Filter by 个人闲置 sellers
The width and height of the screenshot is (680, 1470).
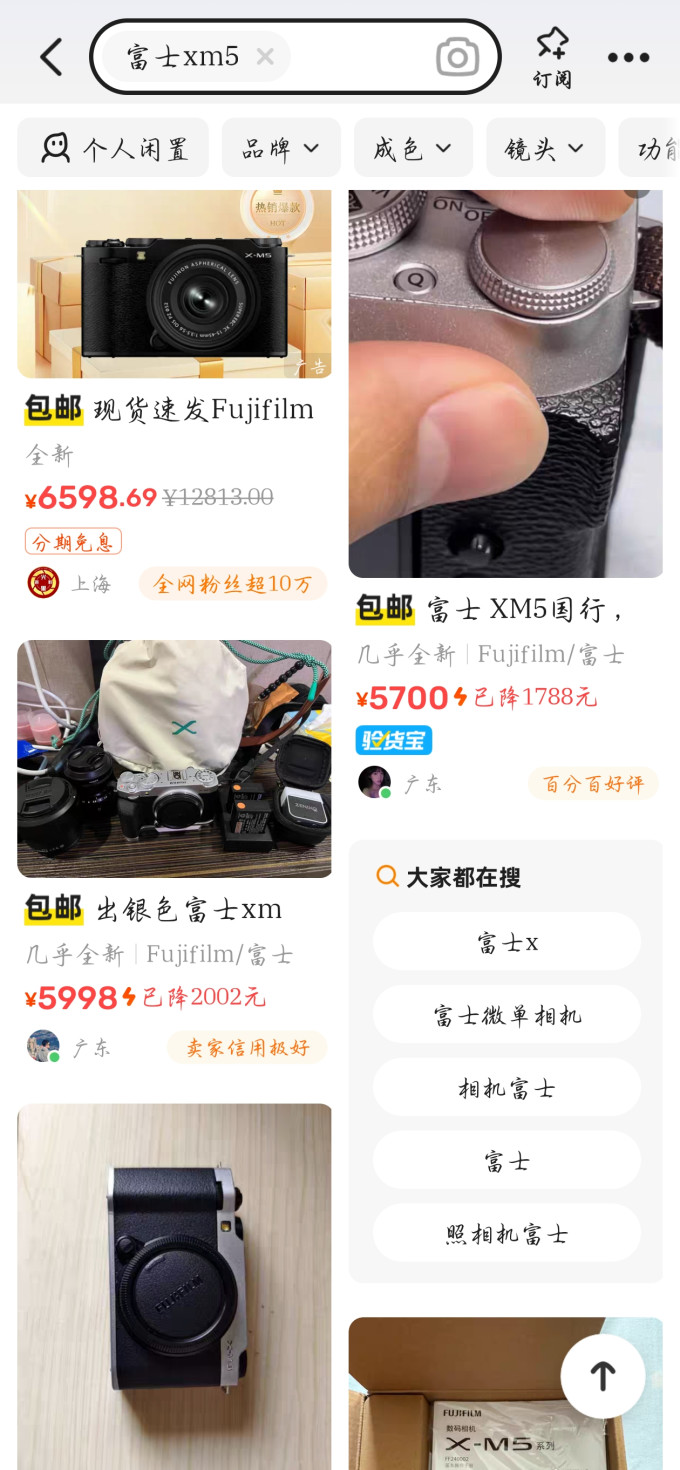tap(113, 149)
